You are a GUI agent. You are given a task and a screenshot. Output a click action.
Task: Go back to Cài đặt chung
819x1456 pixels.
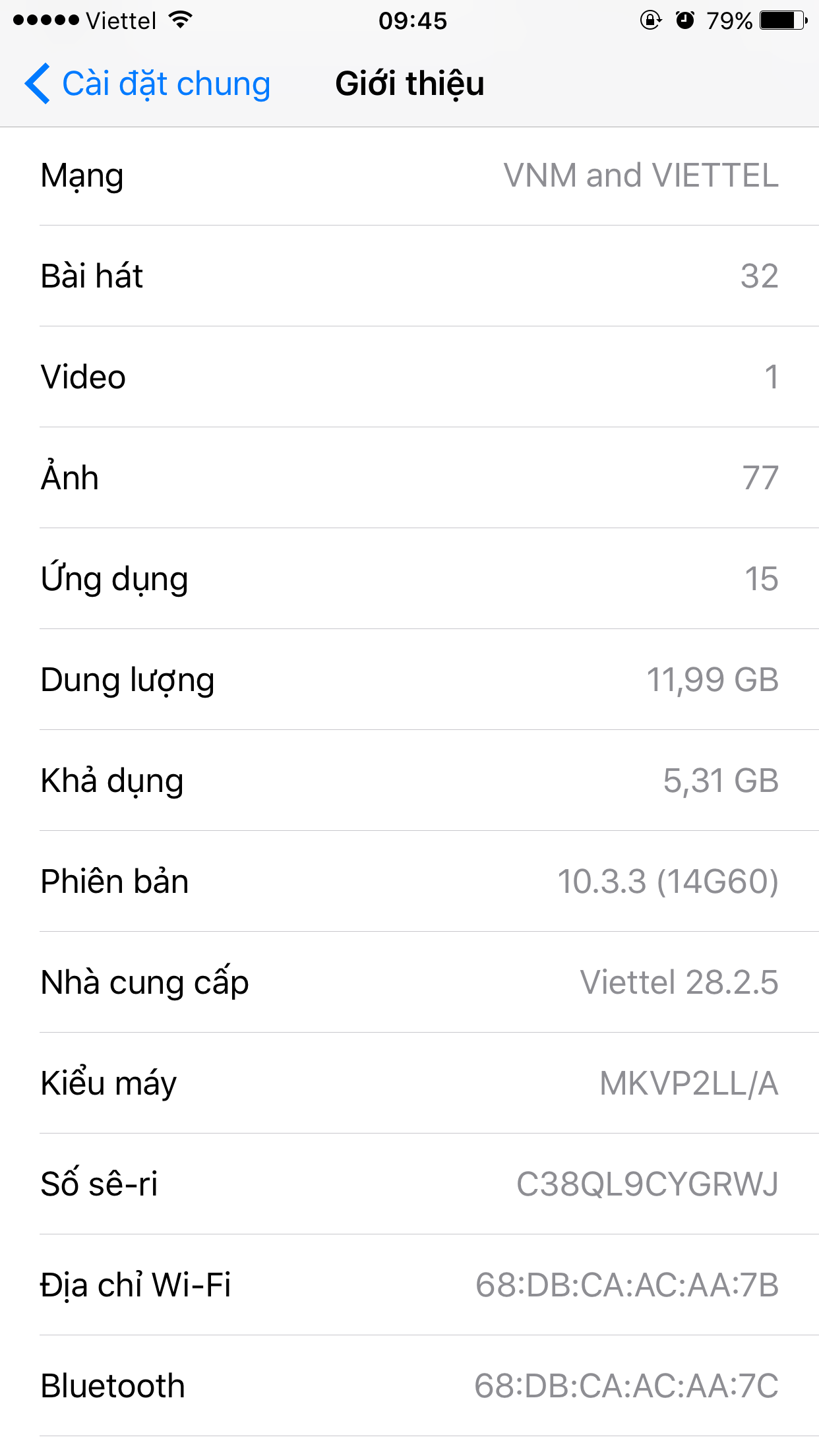[x=148, y=84]
